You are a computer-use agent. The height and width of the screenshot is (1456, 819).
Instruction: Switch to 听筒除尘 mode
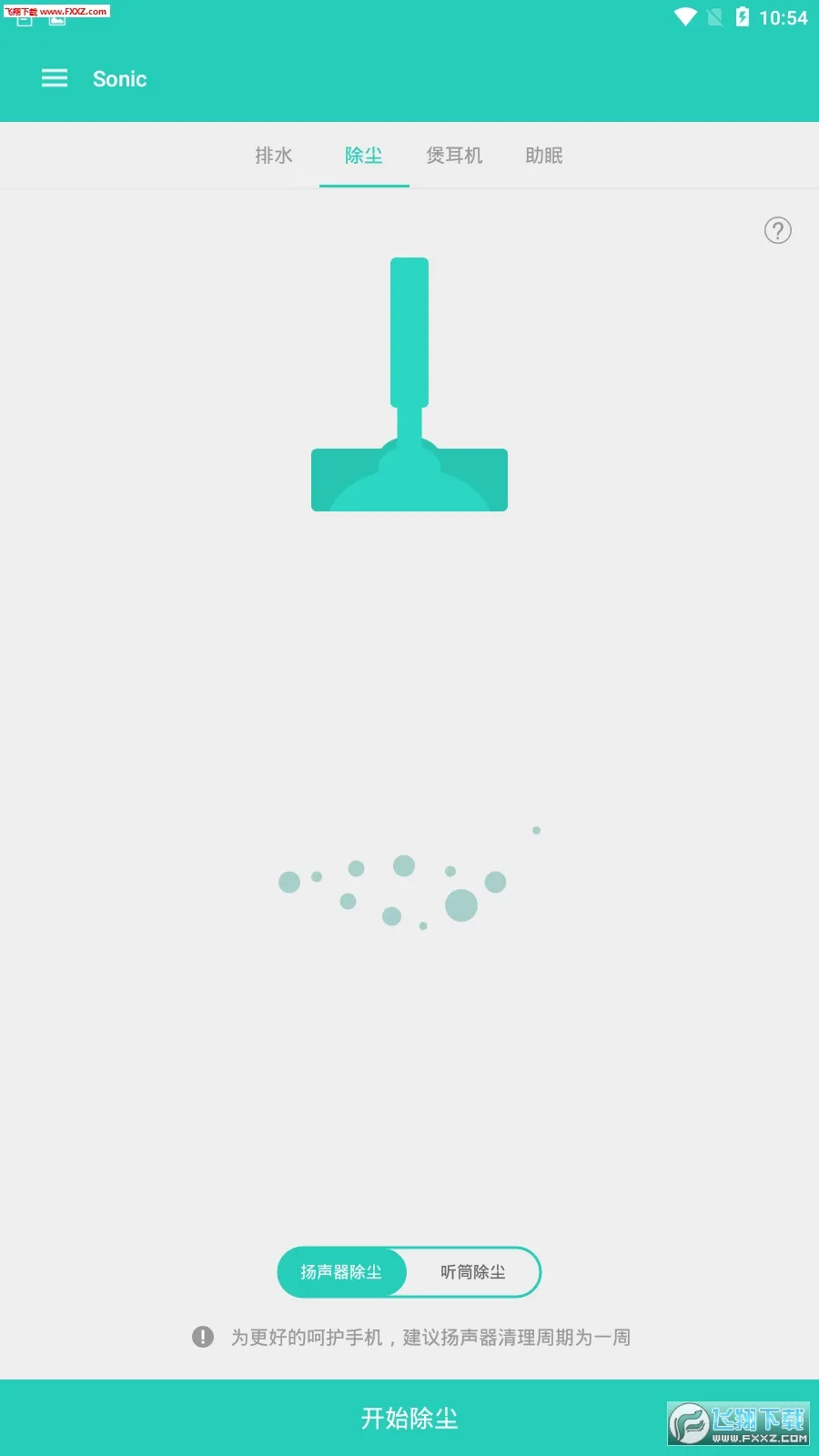tap(473, 1272)
